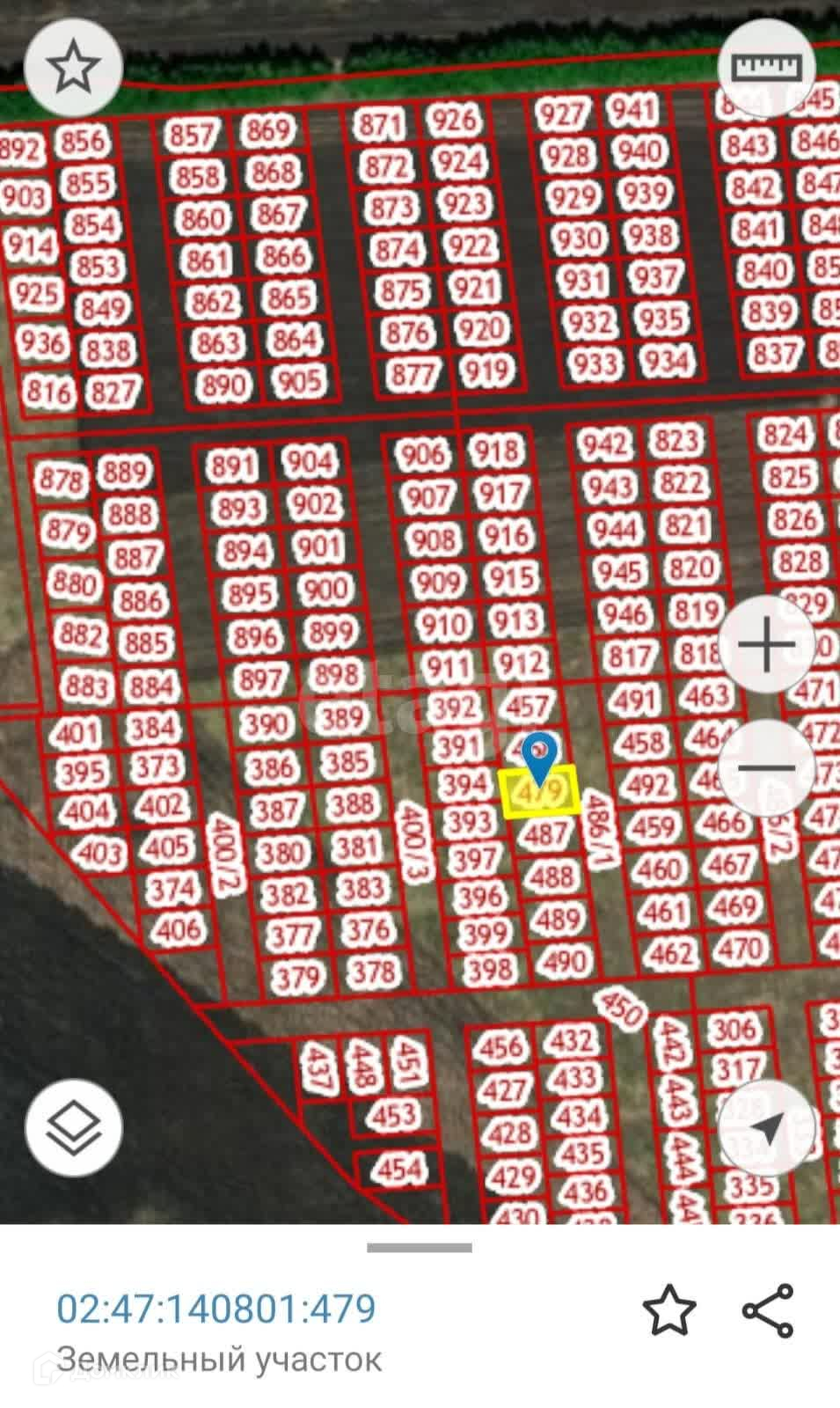Screen dimensions: 840x1408
Task: Zoom in the map with plus button
Action: tap(768, 645)
